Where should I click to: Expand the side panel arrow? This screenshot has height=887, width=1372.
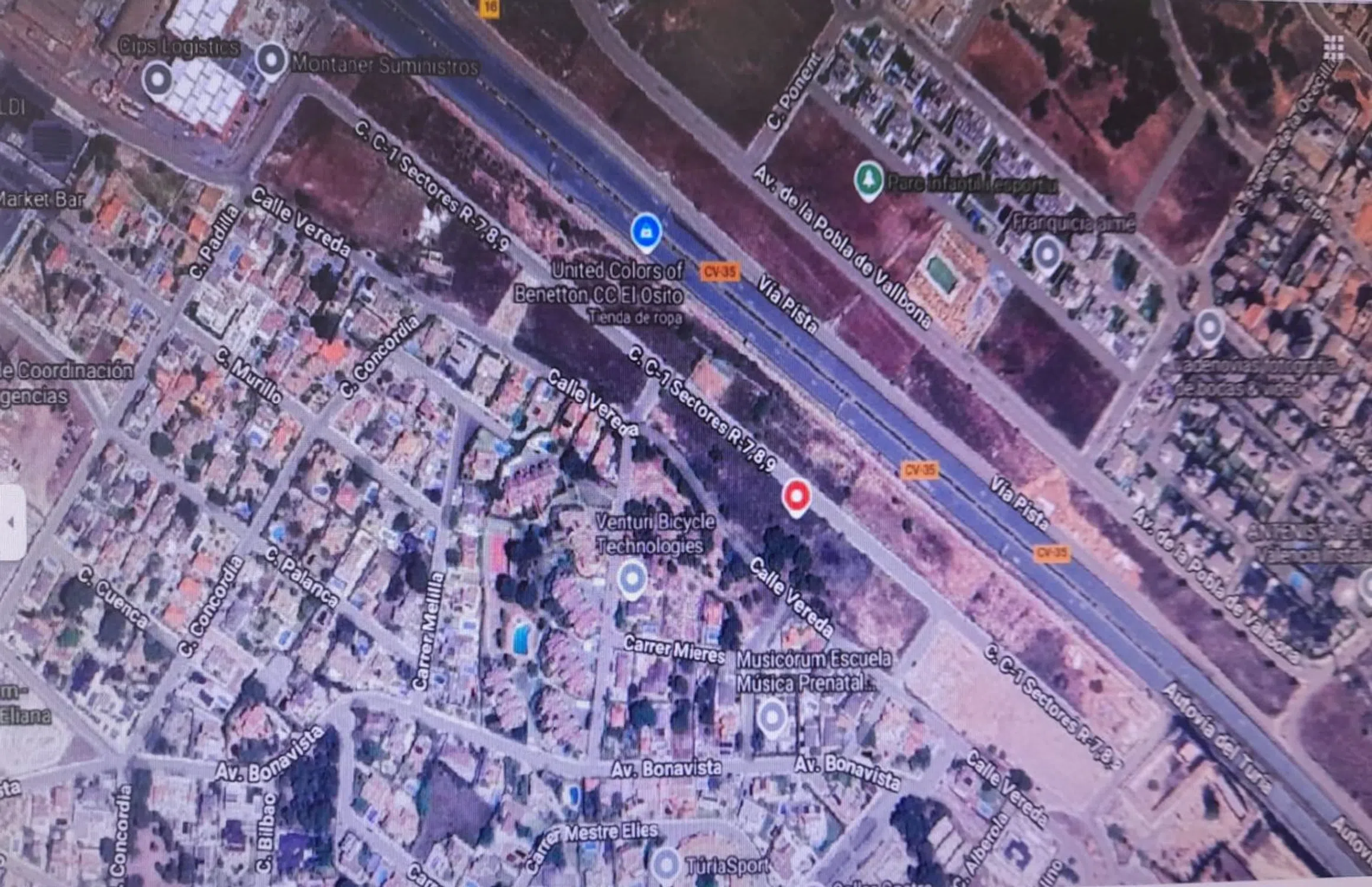click(11, 522)
